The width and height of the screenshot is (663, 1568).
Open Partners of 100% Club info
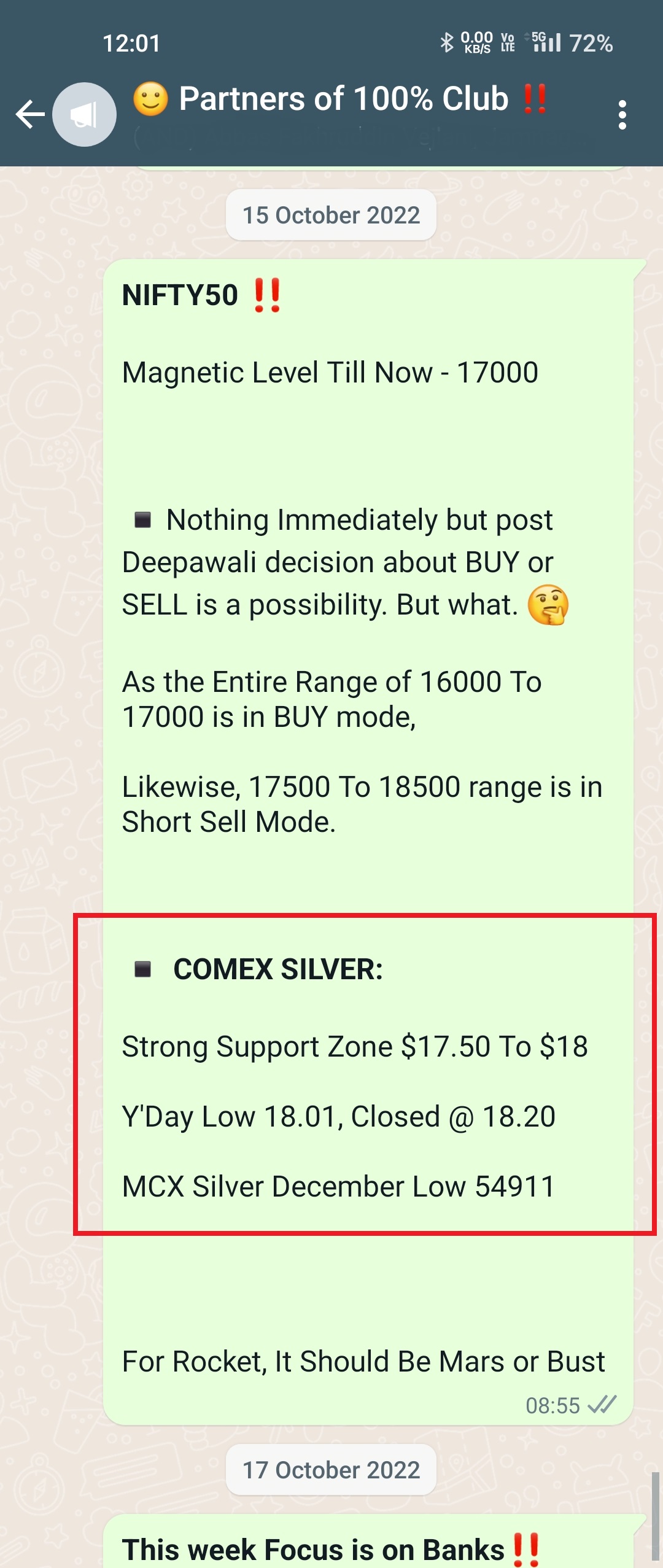click(344, 99)
